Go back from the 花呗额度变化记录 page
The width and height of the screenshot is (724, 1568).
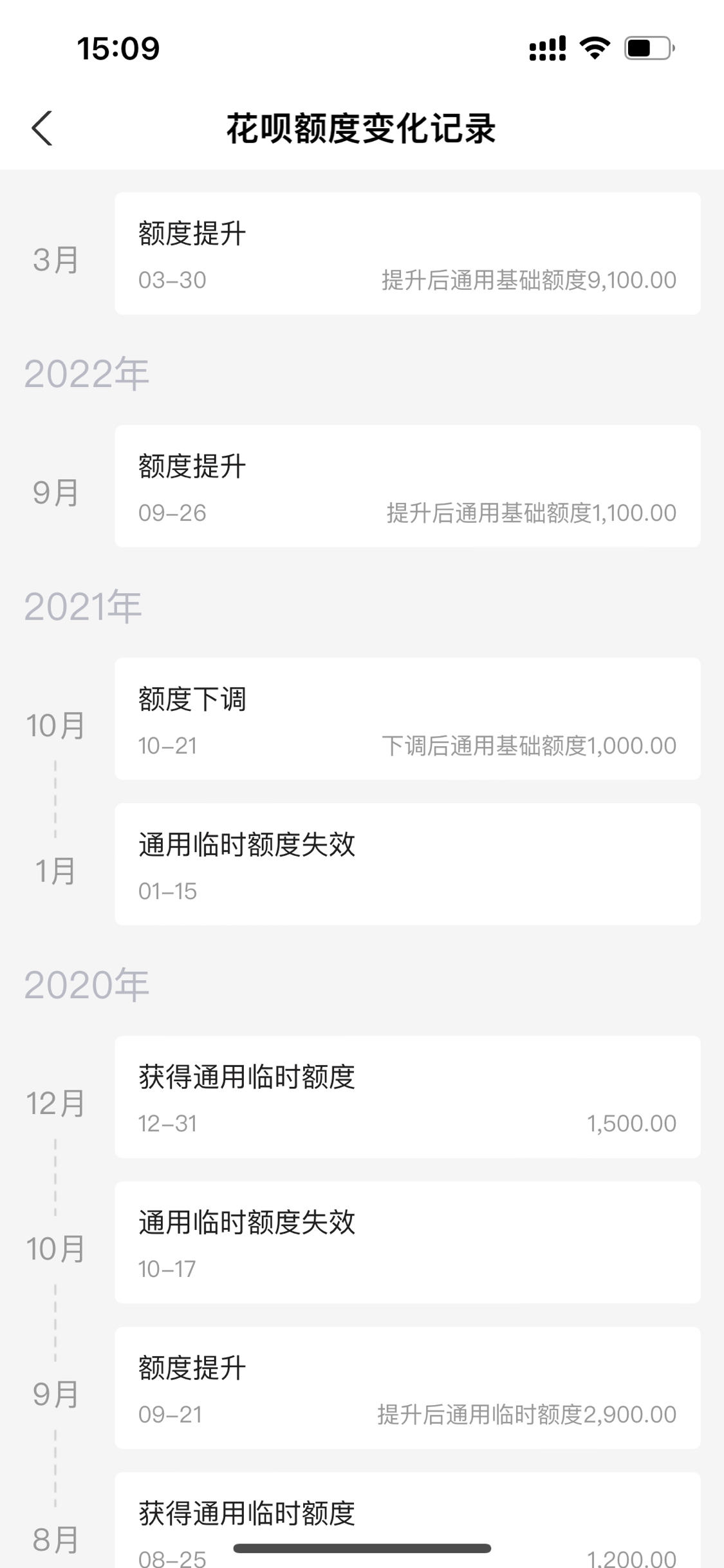point(42,128)
